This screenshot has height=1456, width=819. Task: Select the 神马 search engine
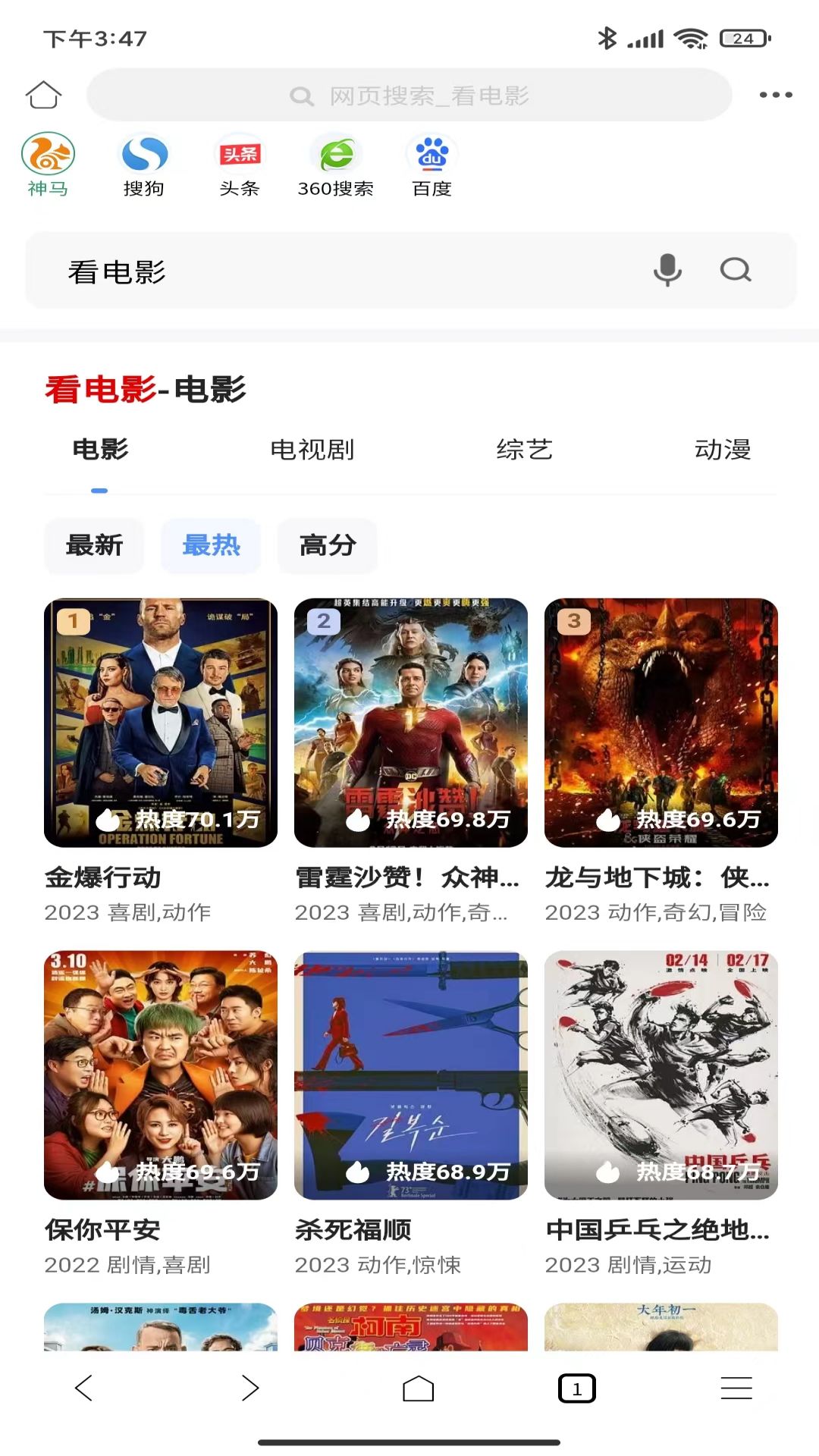[49, 165]
